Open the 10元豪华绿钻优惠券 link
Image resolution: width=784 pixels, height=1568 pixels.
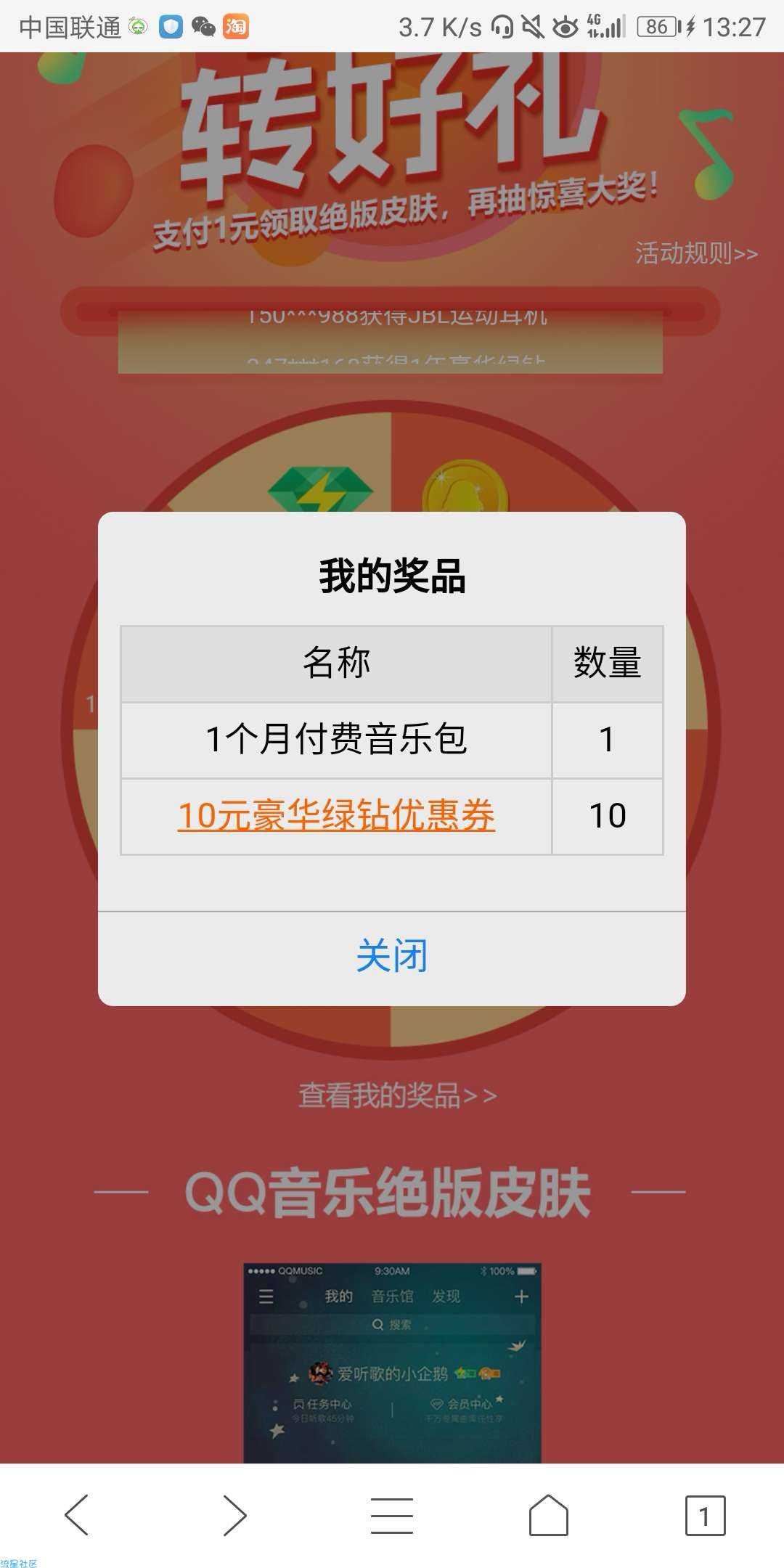pos(336,815)
